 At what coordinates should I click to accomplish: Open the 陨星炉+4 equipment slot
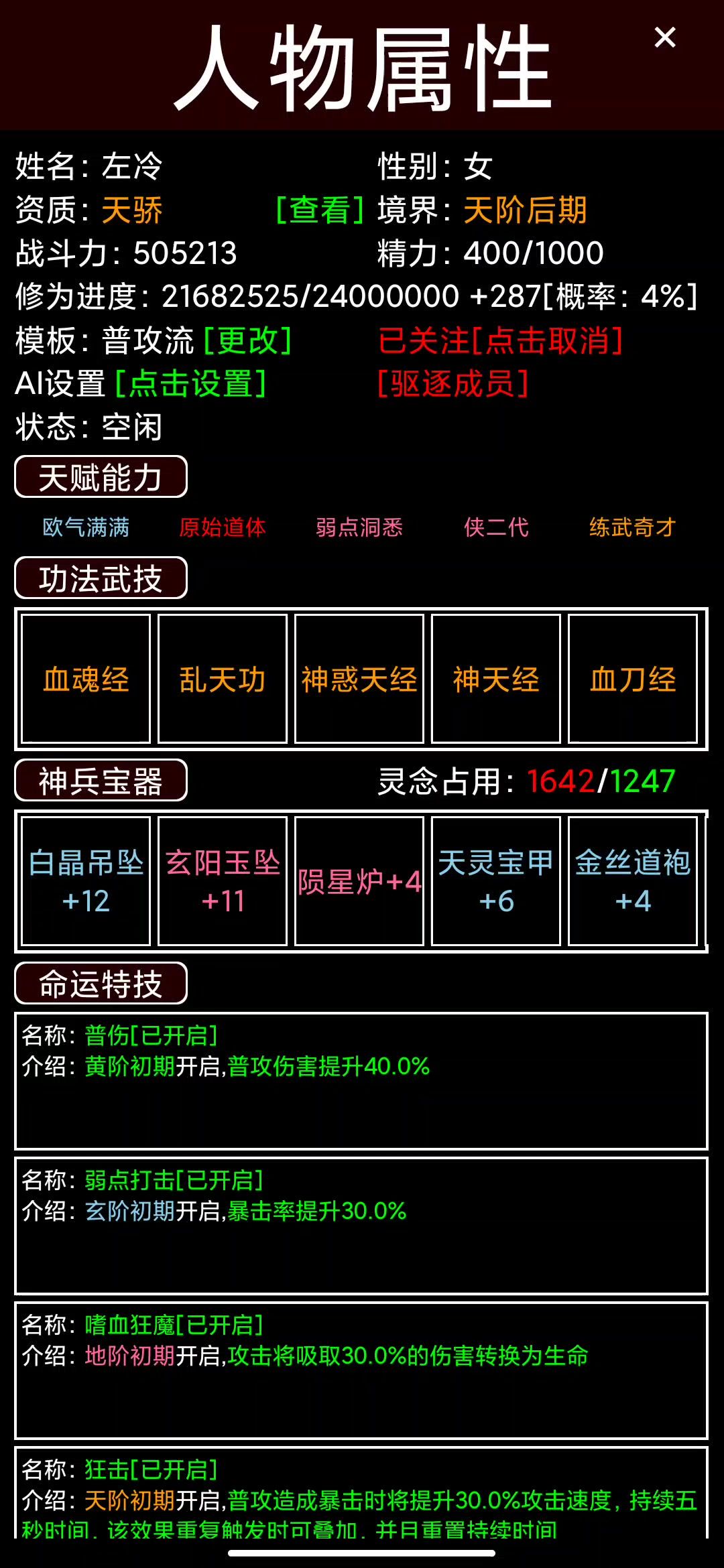coord(359,881)
